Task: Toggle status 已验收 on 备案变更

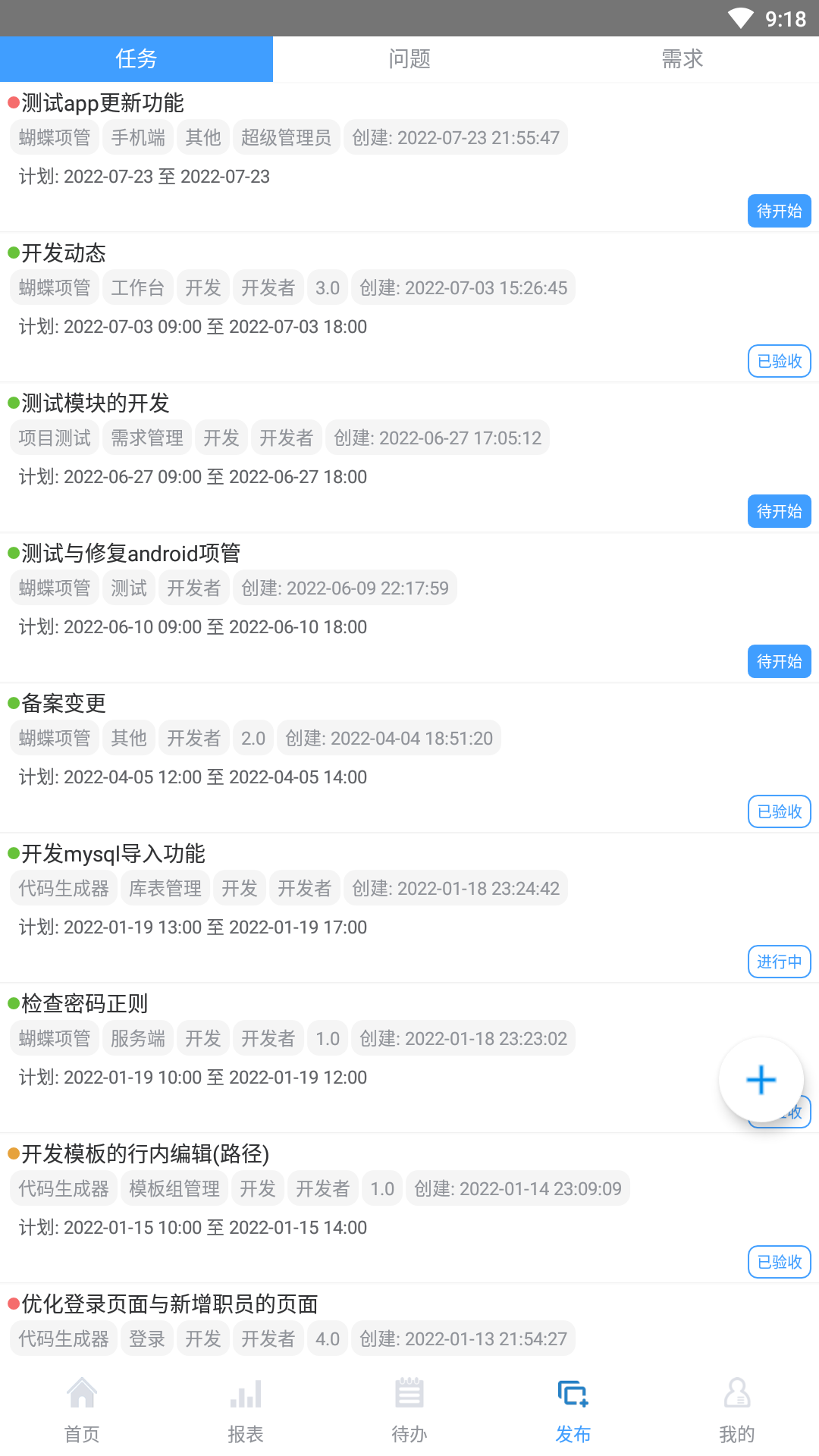Action: [x=779, y=811]
